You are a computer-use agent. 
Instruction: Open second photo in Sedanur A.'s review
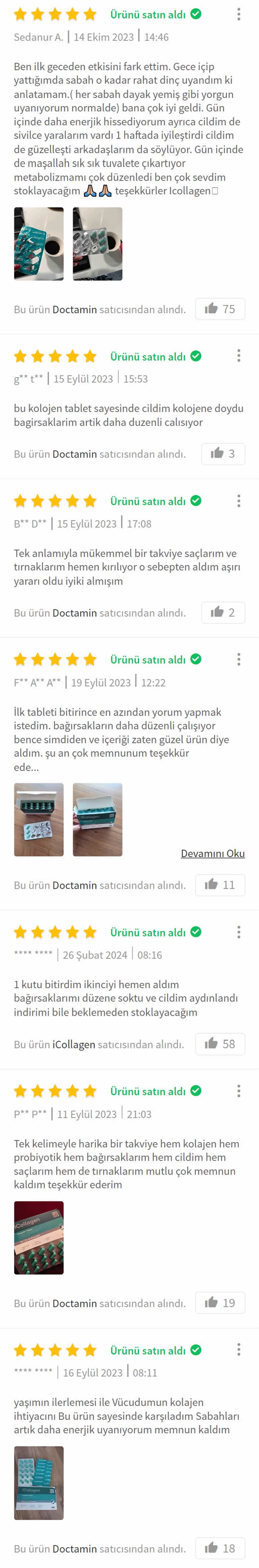(x=97, y=243)
